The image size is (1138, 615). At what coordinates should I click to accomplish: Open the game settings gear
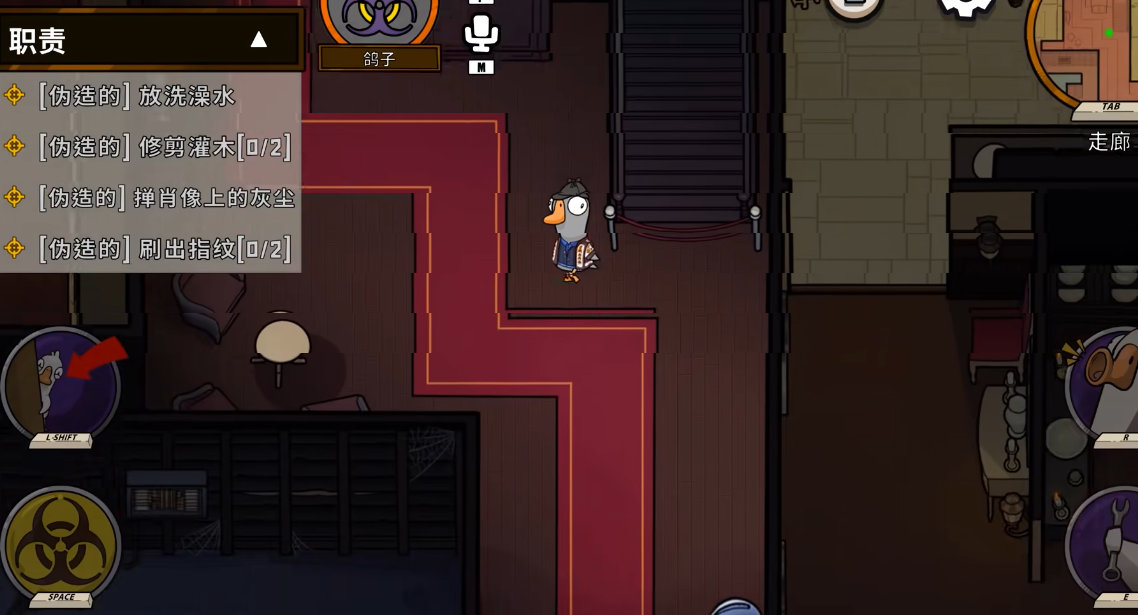(964, 8)
